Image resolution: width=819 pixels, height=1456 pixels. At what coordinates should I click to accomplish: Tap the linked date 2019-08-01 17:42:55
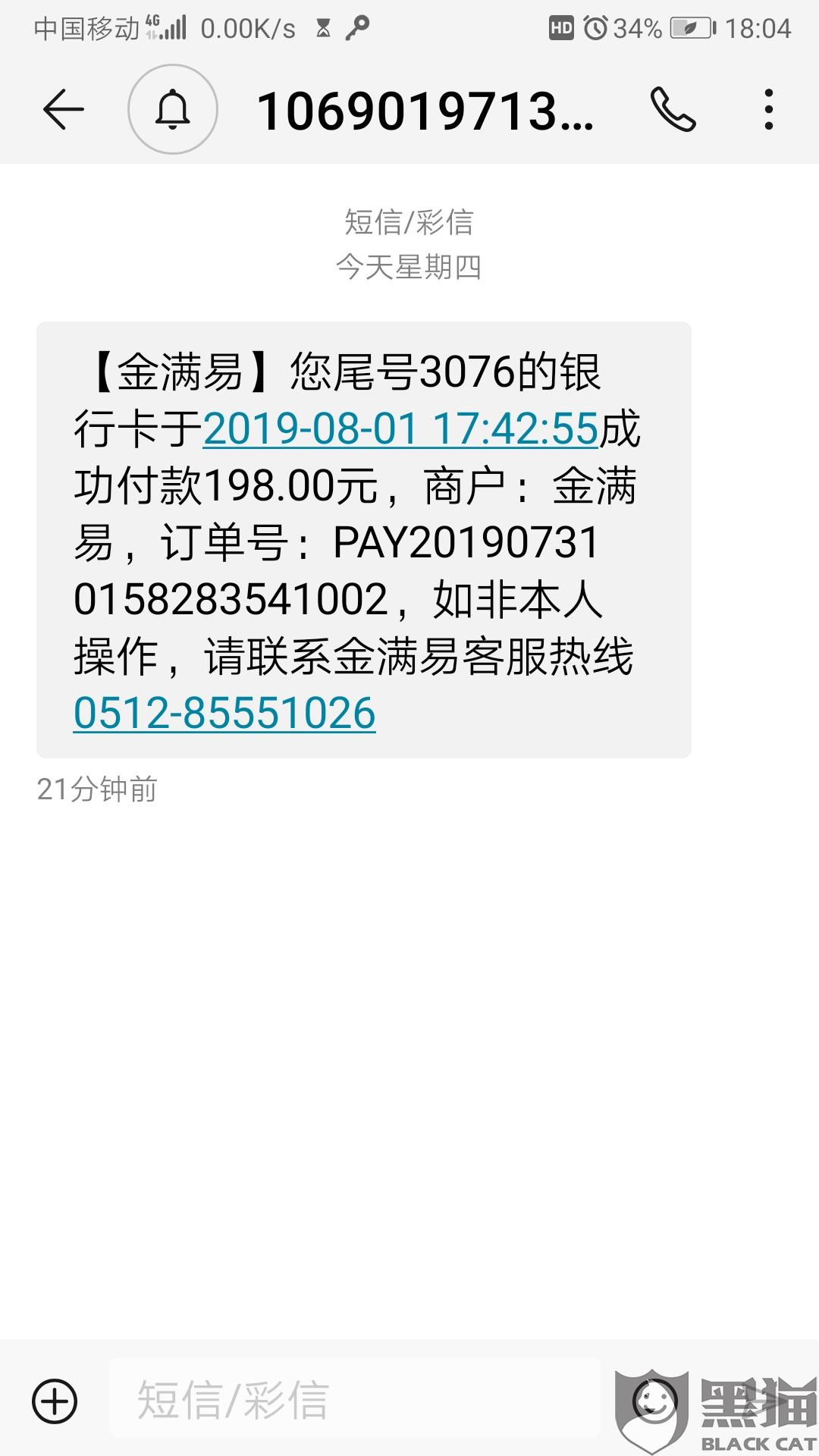click(x=400, y=429)
